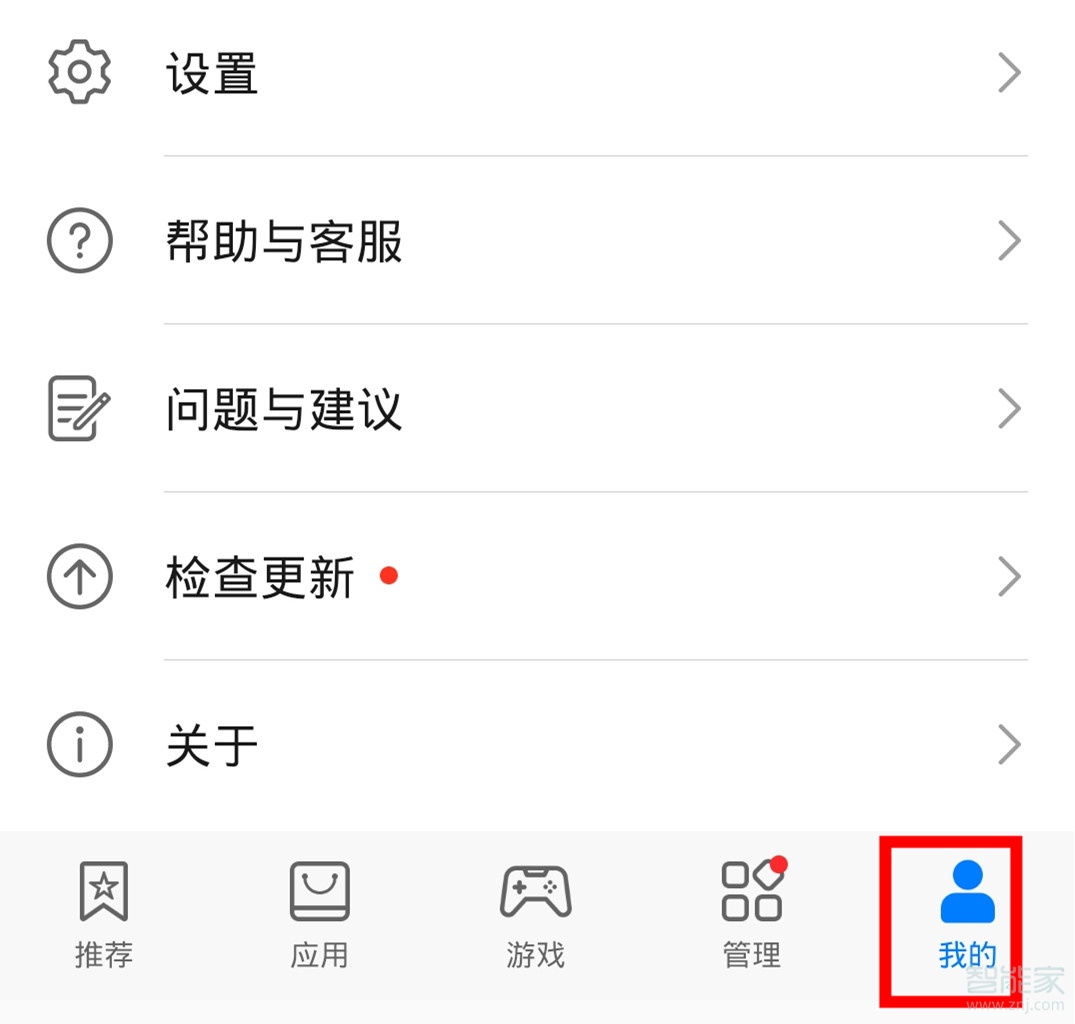The image size is (1075, 1024).
Task: Switch to the 推荐 tab
Action: tap(104, 915)
